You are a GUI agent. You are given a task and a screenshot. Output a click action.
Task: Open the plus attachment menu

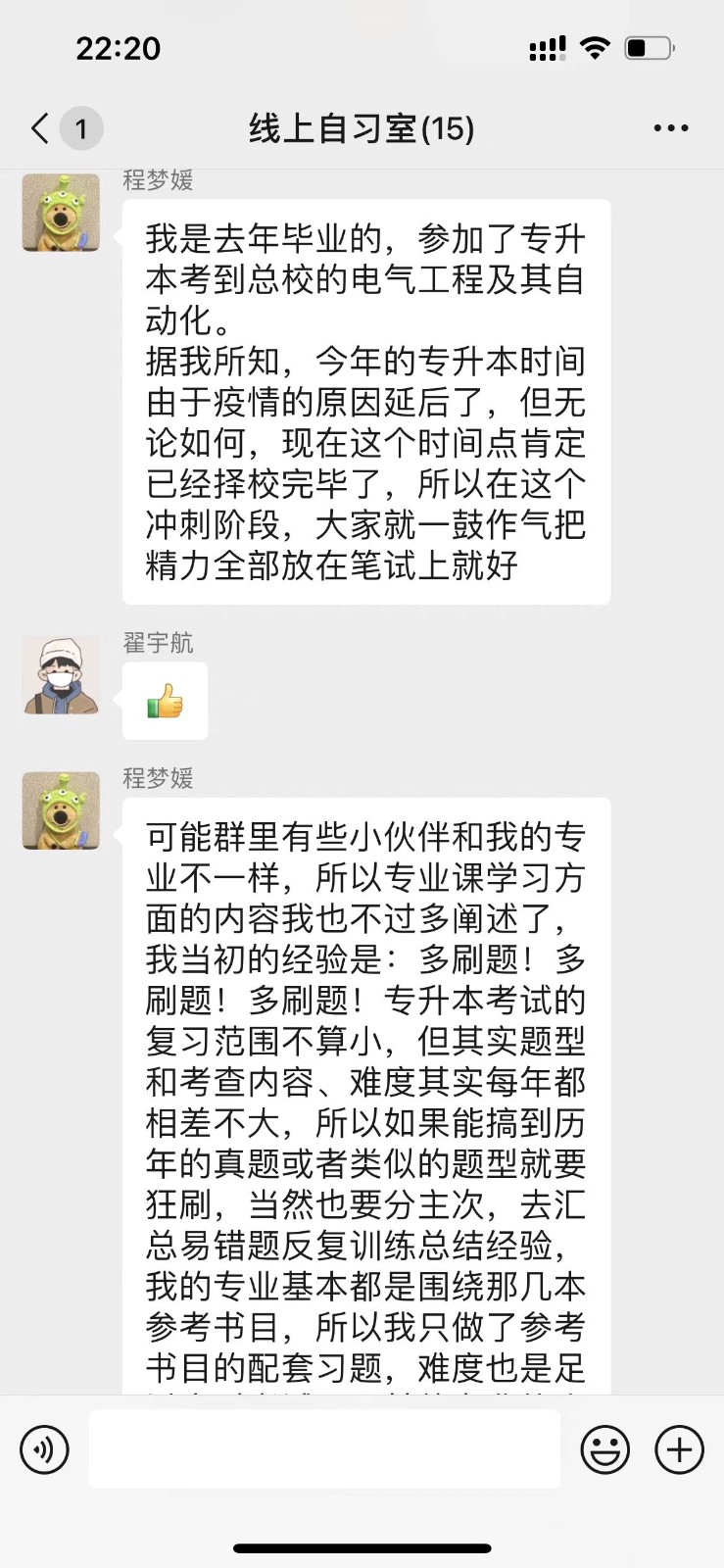pyautogui.click(x=679, y=1449)
